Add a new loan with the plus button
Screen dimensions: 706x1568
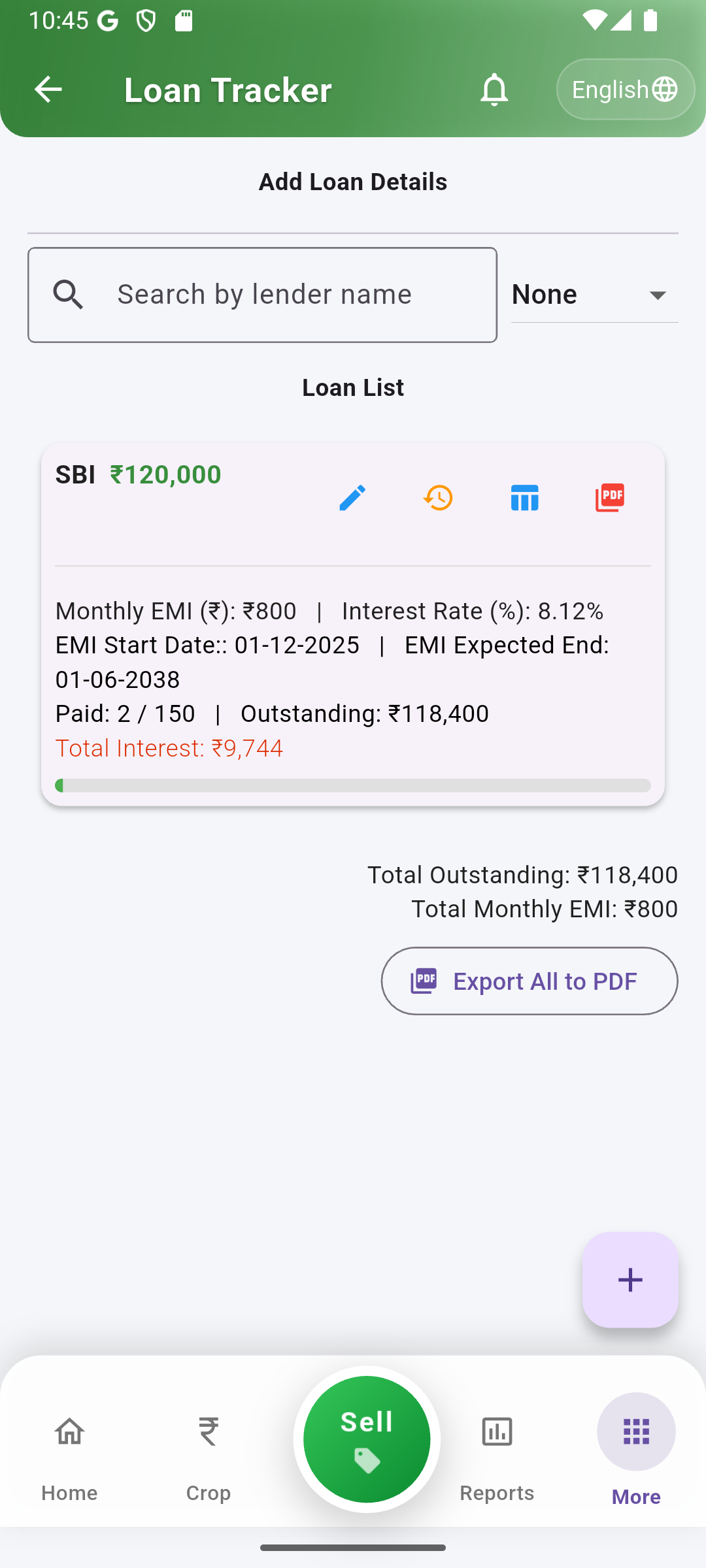[630, 1281]
